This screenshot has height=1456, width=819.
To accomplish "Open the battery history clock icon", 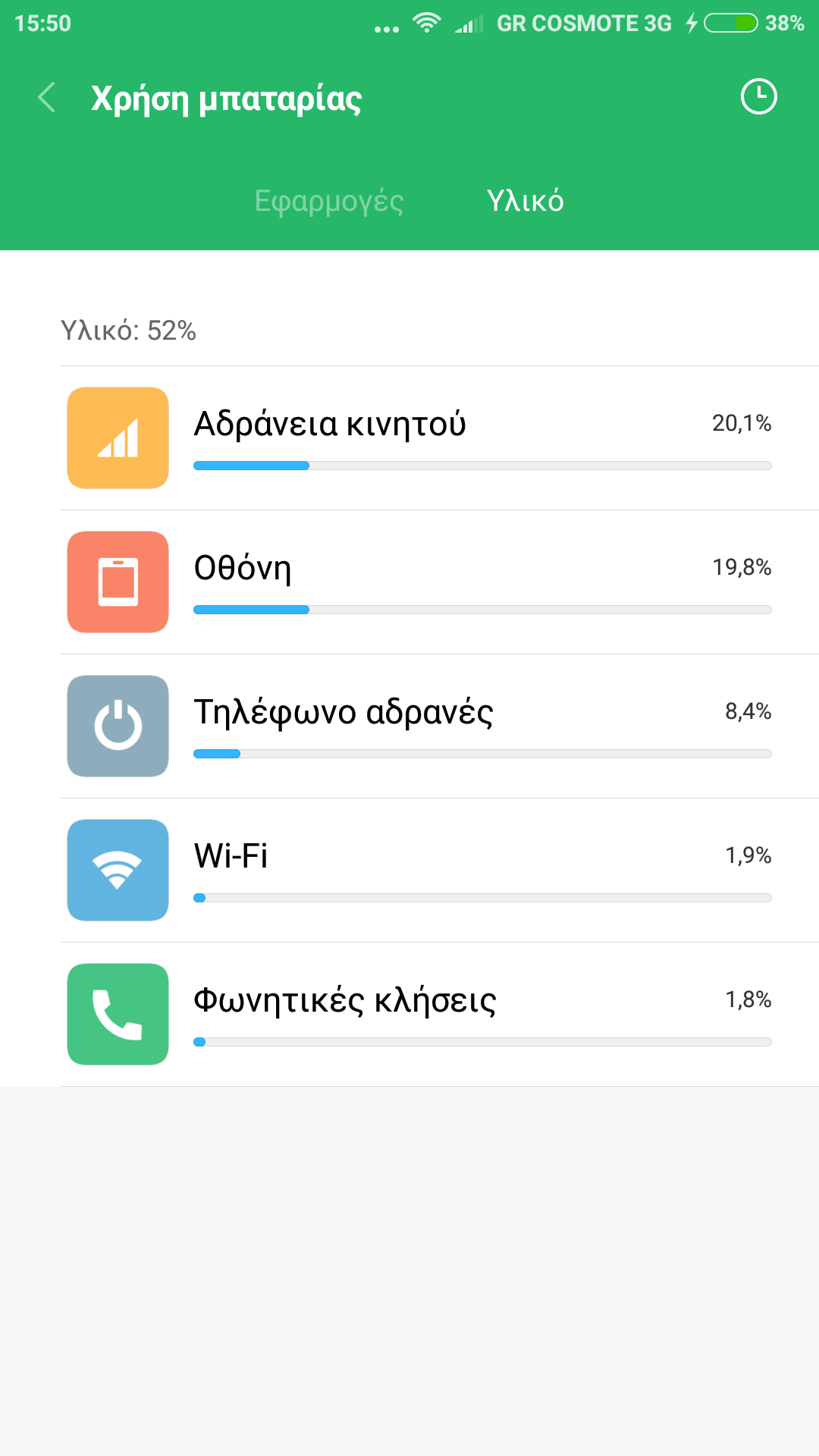I will [758, 97].
